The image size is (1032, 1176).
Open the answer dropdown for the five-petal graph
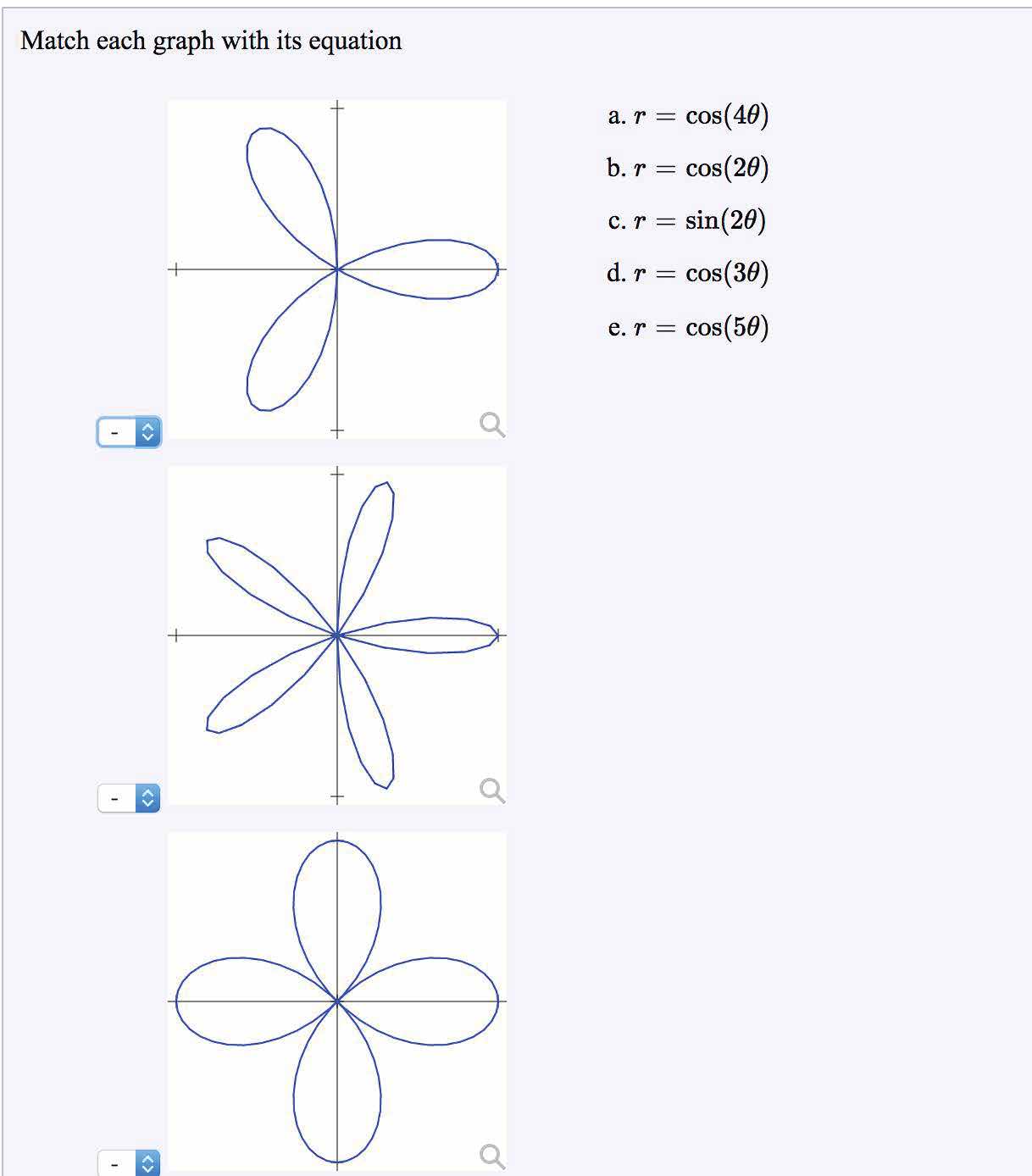coord(129,798)
